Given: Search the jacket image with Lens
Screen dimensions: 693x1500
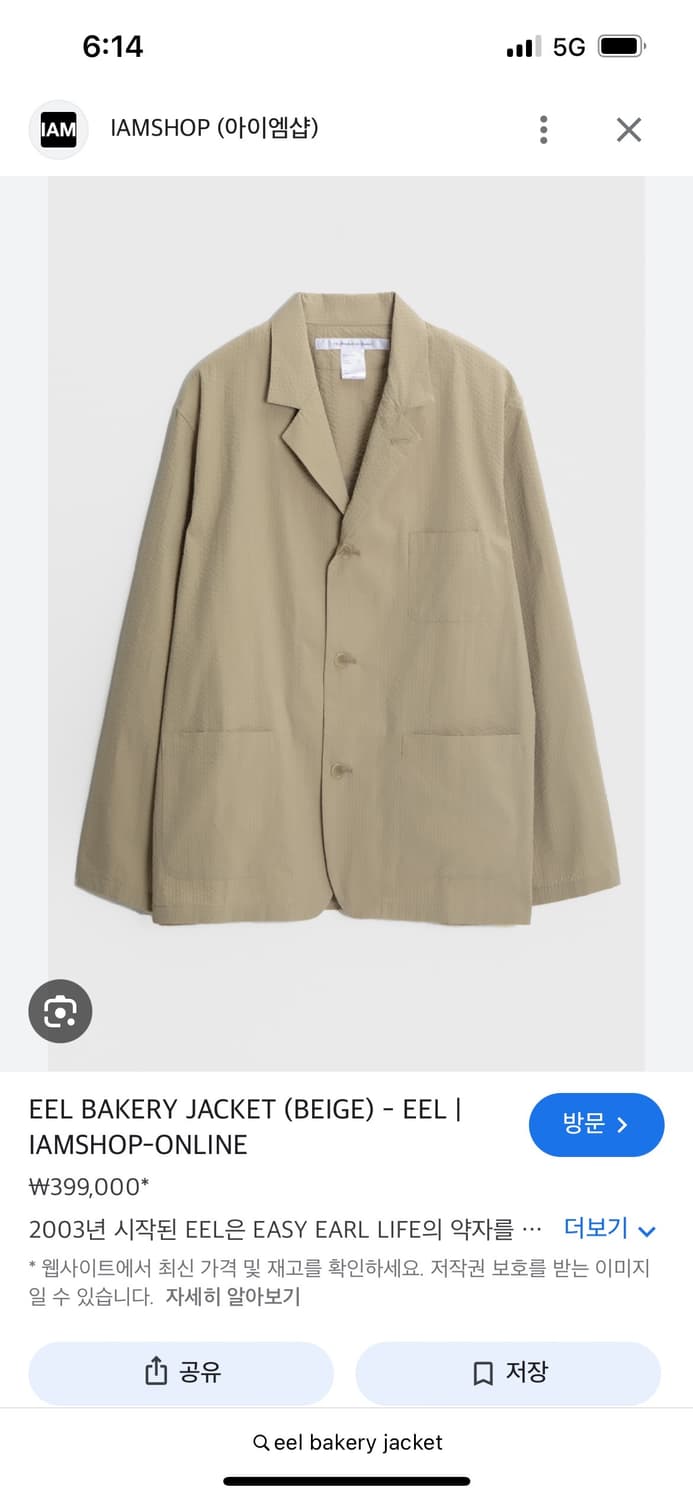Looking at the screenshot, I should point(60,1012).
